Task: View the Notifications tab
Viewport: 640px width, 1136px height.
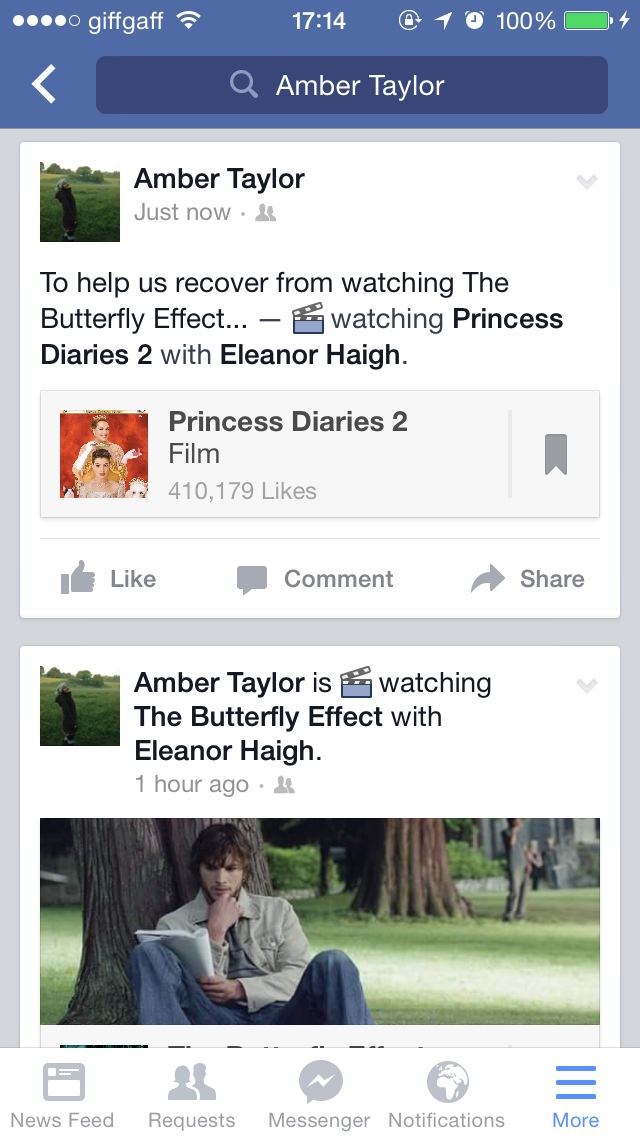Action: [x=447, y=1095]
